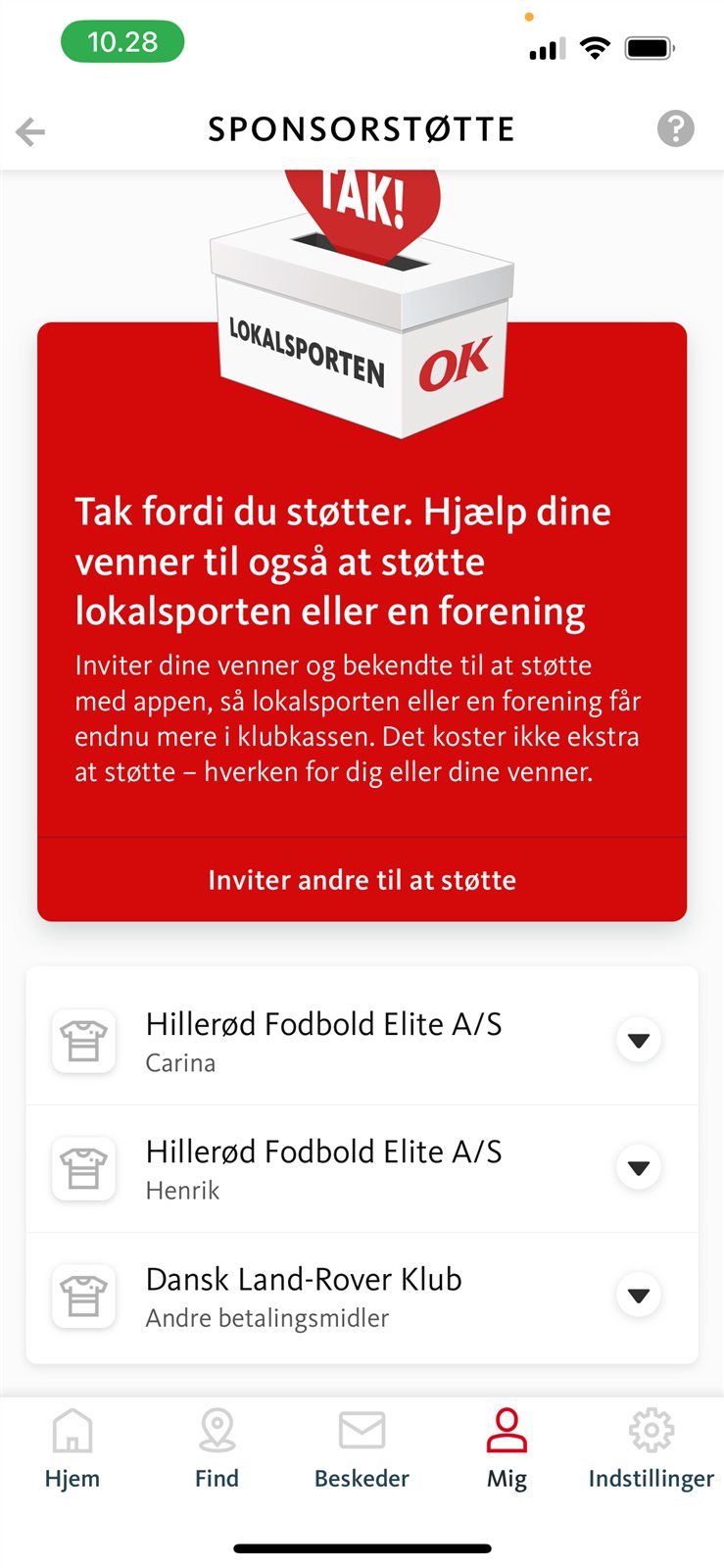Screen dimensions: 724x1568
Task: Expand the Dansk Land-Rover Klub row
Action: [639, 1295]
